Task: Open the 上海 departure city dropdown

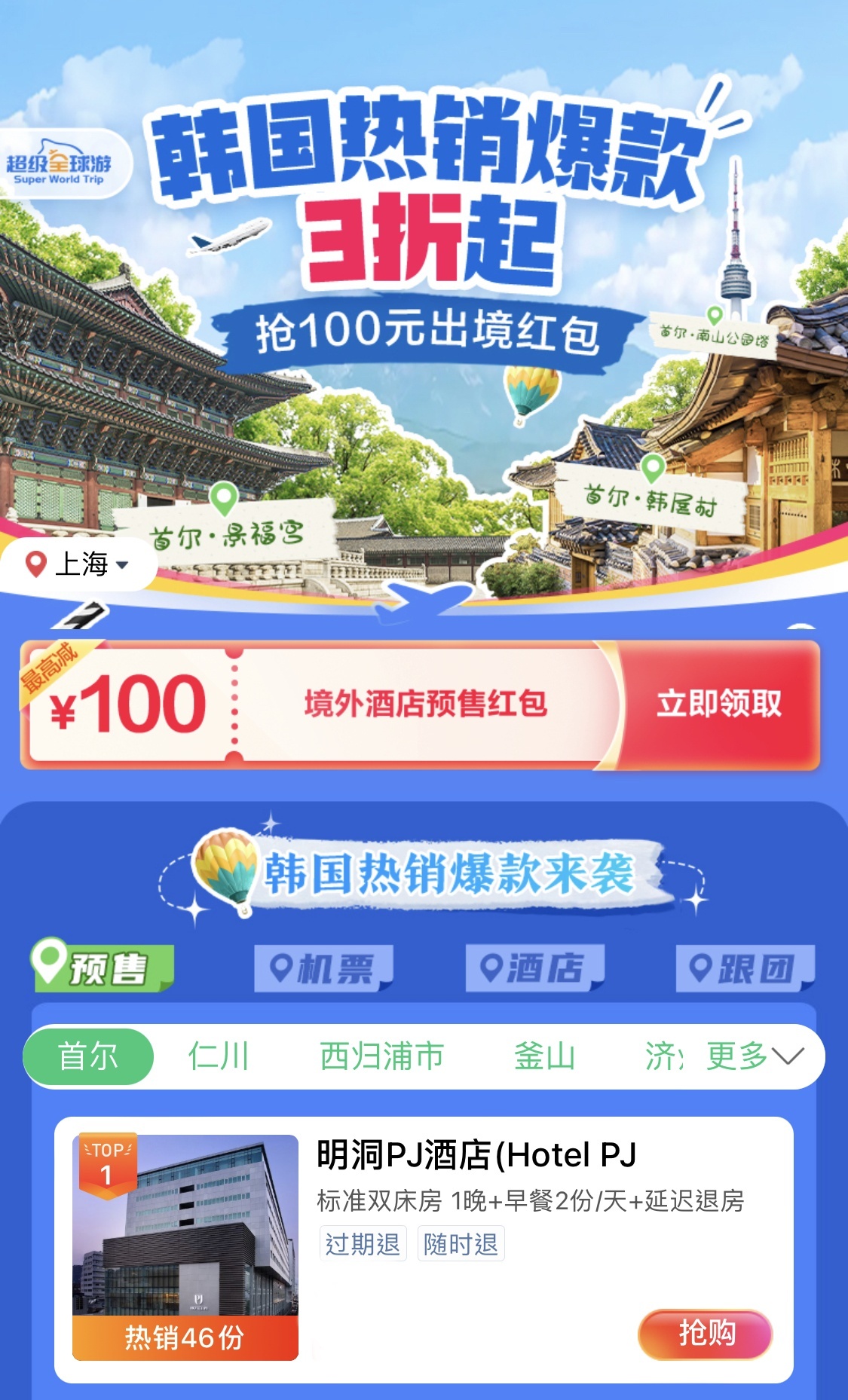Action: point(77,564)
